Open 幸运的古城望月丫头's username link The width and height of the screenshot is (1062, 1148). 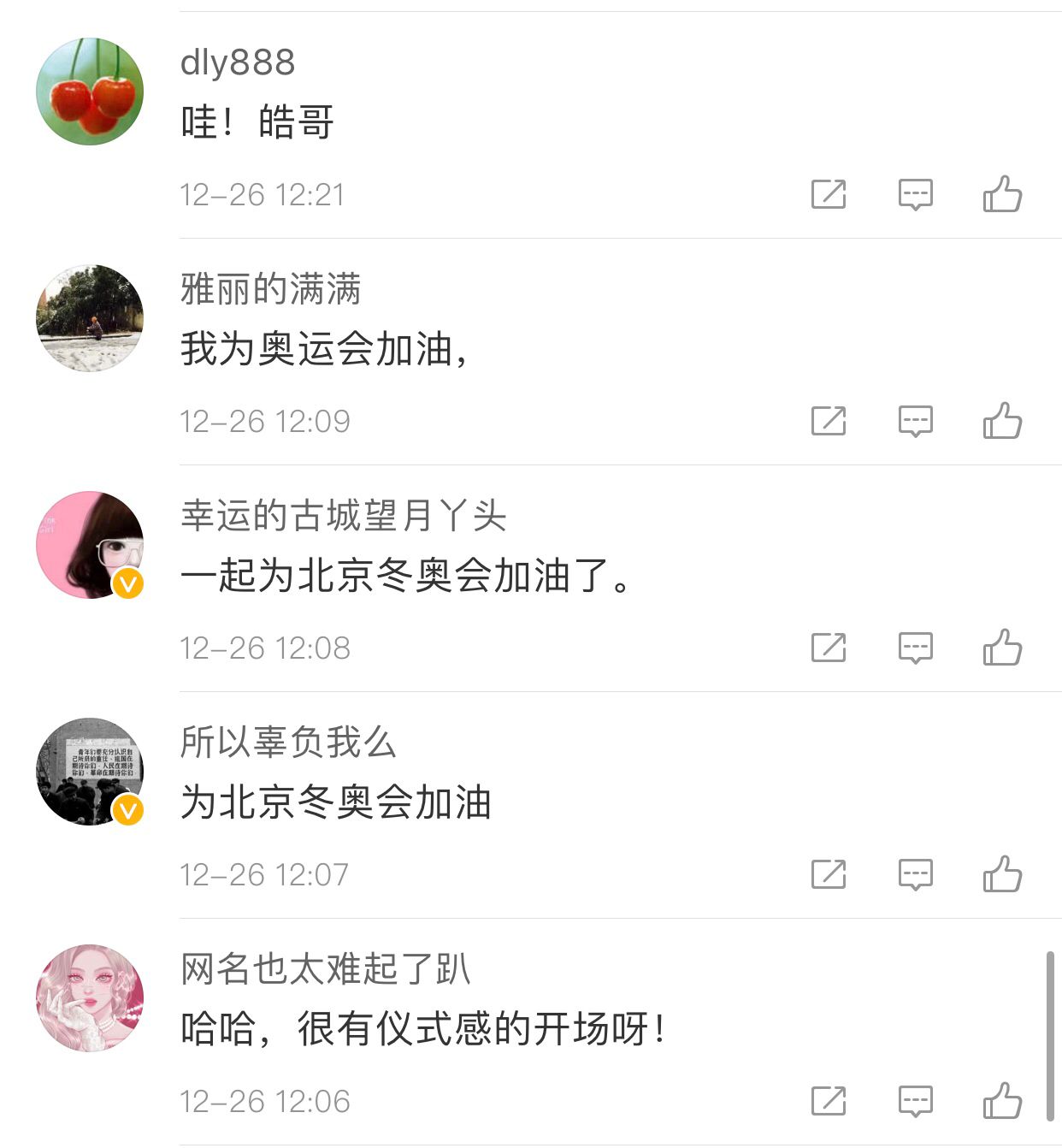pos(344,516)
